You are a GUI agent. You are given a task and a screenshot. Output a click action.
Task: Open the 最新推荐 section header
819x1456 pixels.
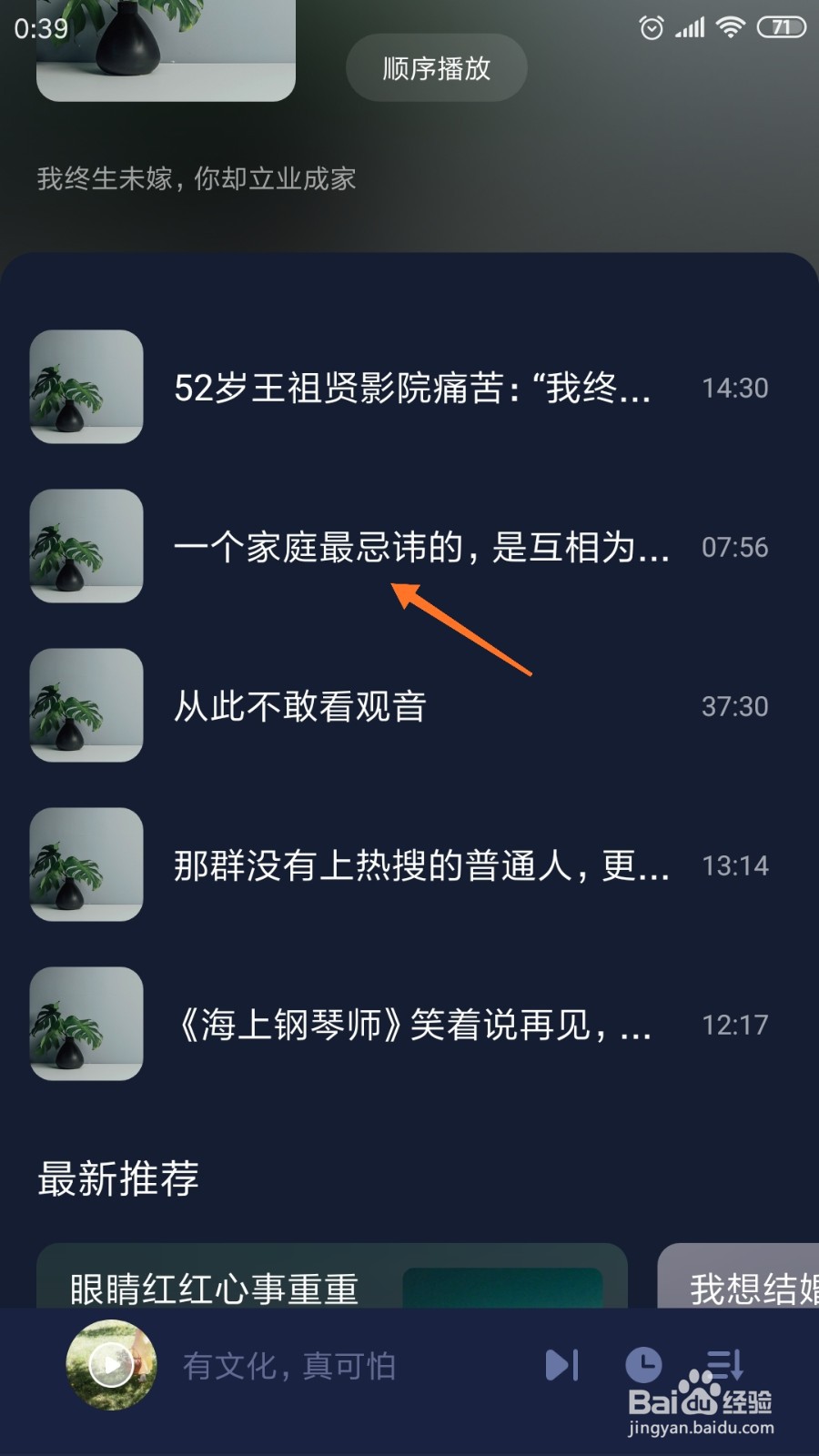click(116, 1178)
